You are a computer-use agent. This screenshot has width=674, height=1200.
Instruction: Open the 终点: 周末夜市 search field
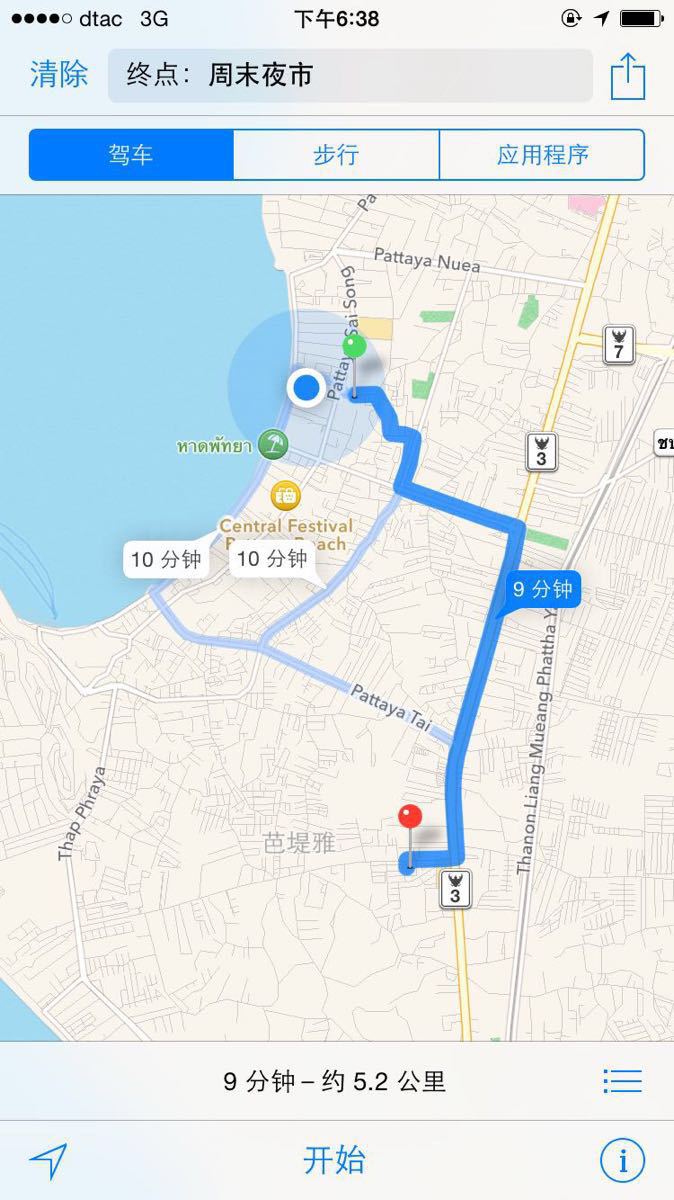350,75
